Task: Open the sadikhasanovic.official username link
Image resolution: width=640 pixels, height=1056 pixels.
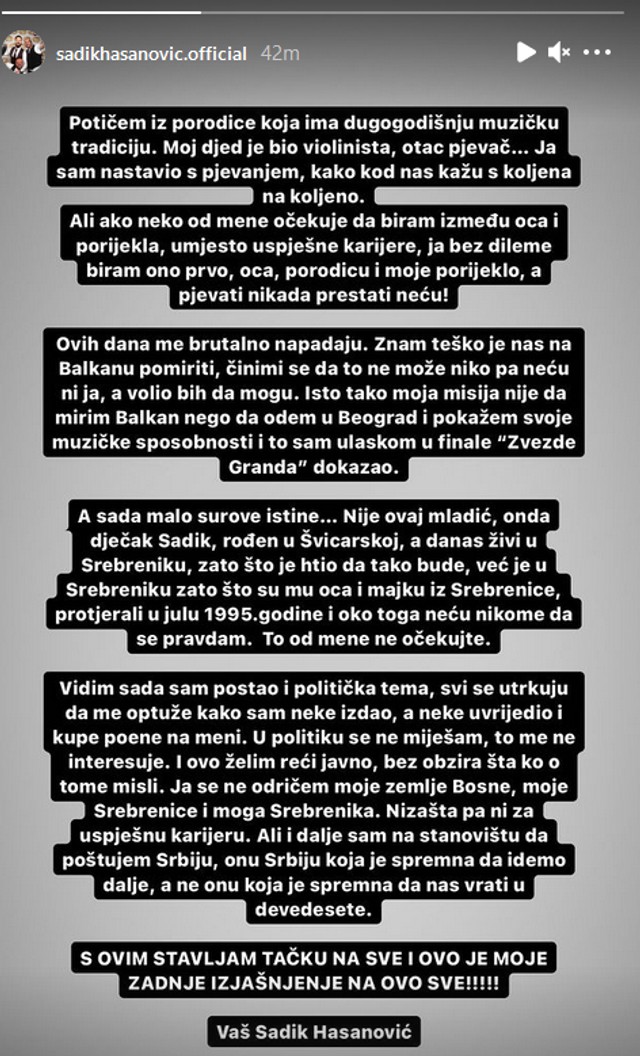Action: click(152, 53)
